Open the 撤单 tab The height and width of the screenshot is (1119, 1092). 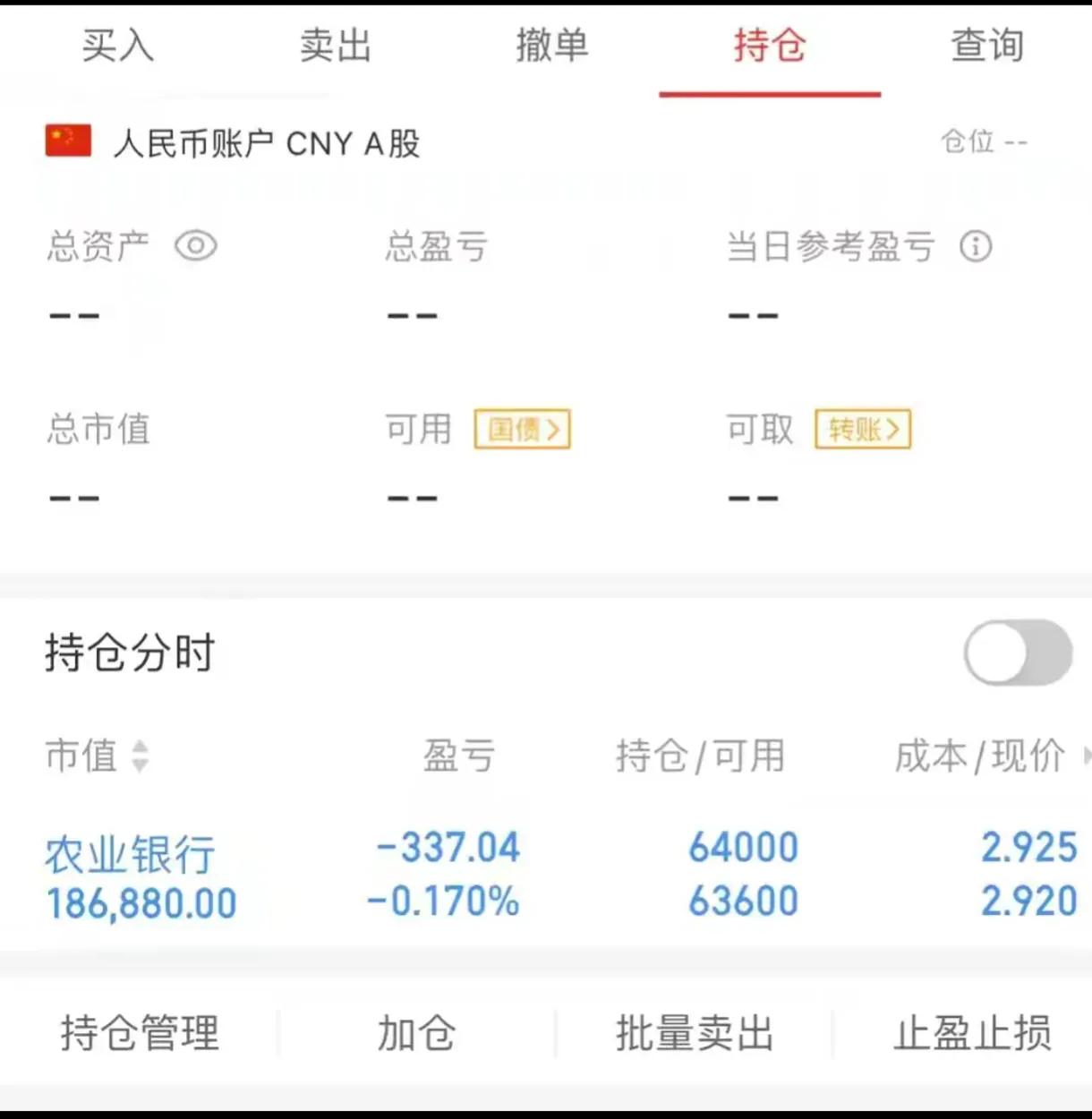click(x=551, y=47)
